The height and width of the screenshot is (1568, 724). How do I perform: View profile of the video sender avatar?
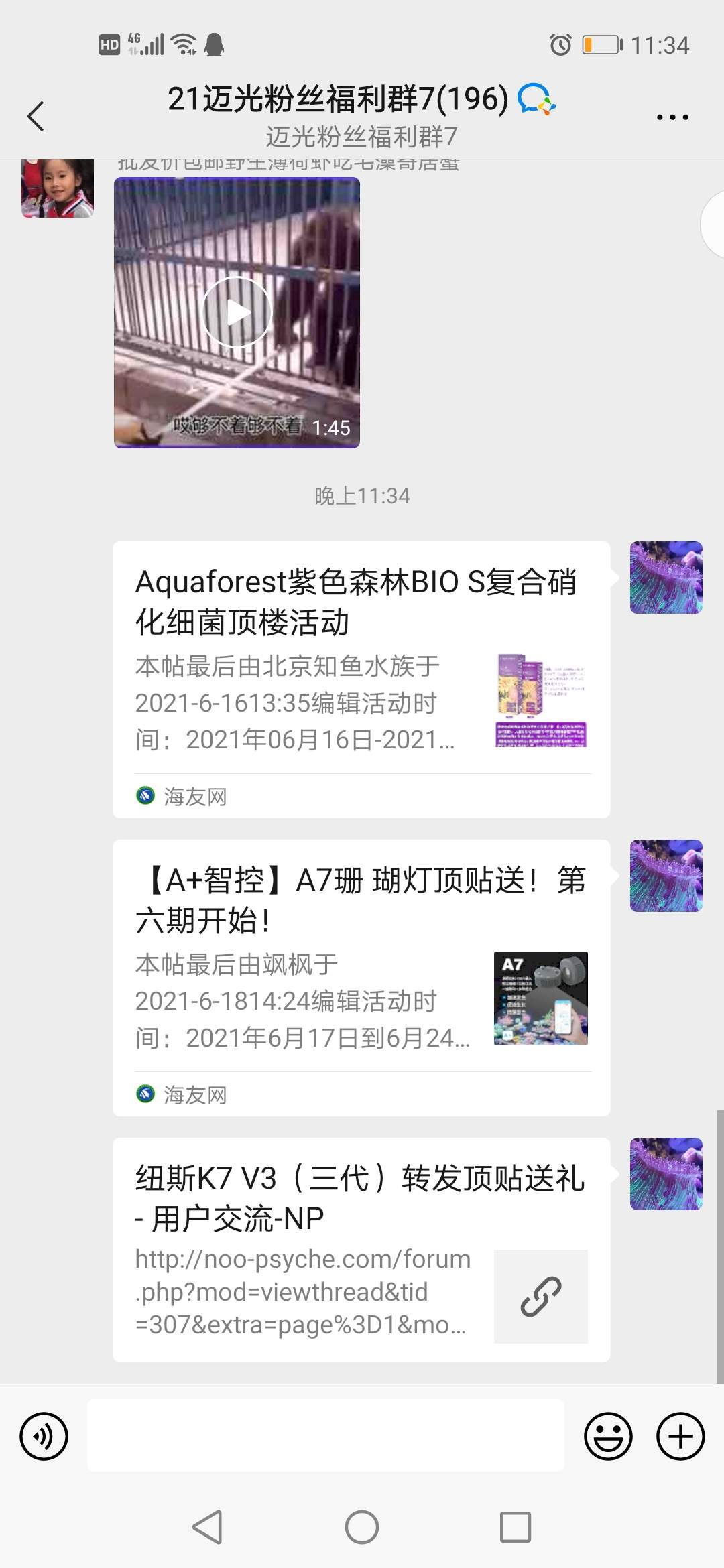58,188
